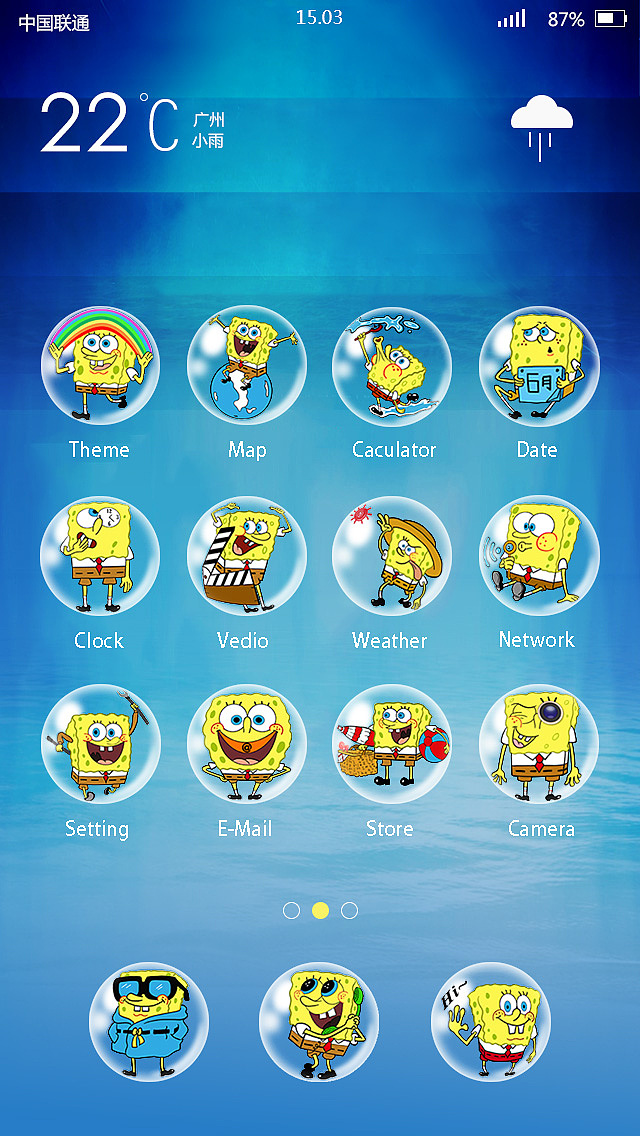Open the Network app
Image resolution: width=640 pixels, height=1136 pixels.
pyautogui.click(x=539, y=555)
